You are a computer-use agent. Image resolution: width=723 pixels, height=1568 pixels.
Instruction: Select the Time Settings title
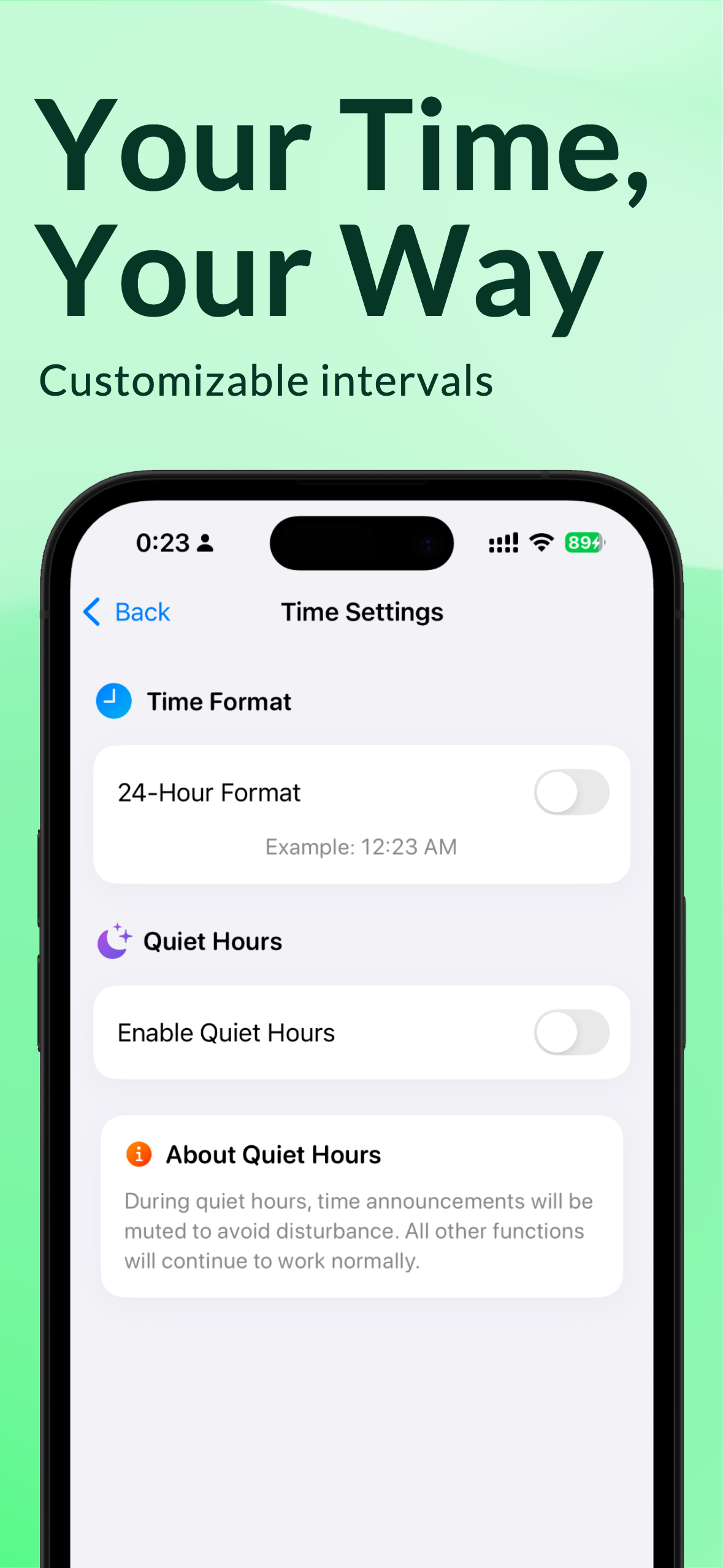click(362, 611)
